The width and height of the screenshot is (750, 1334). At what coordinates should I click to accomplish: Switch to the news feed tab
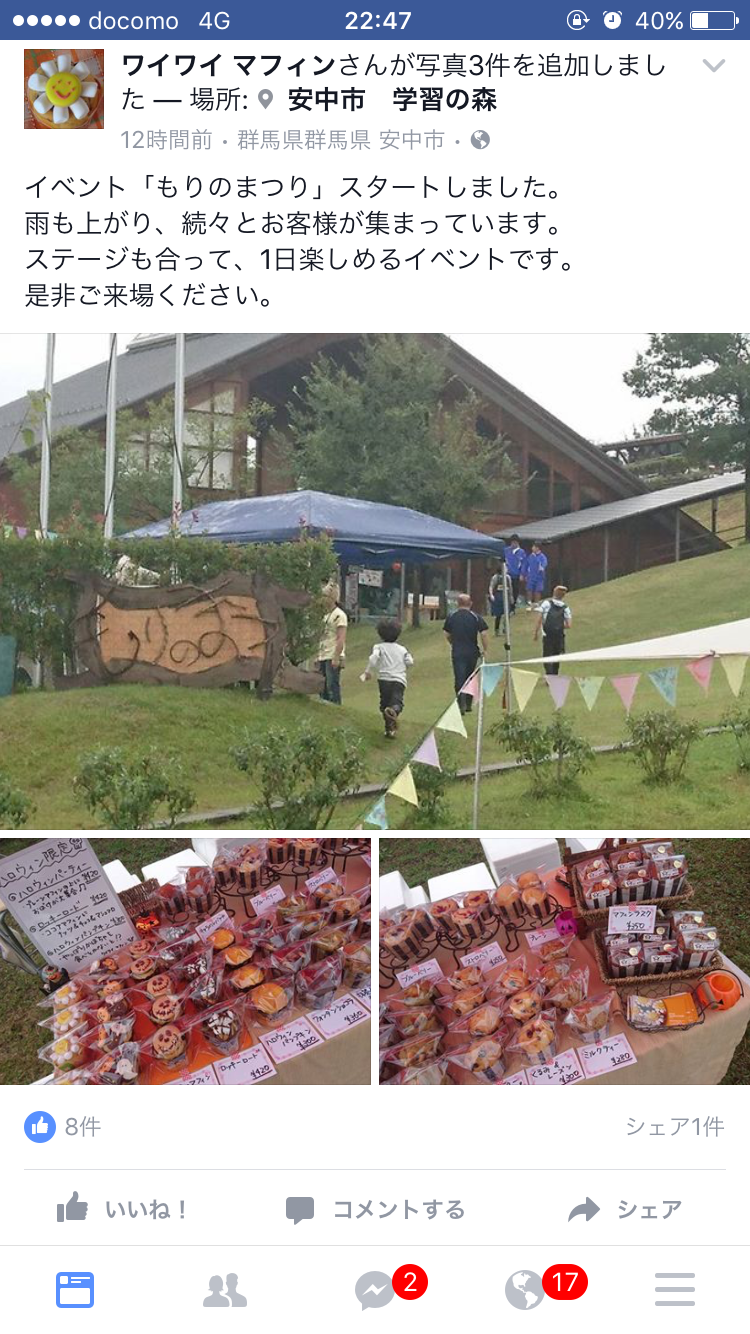(x=75, y=1290)
